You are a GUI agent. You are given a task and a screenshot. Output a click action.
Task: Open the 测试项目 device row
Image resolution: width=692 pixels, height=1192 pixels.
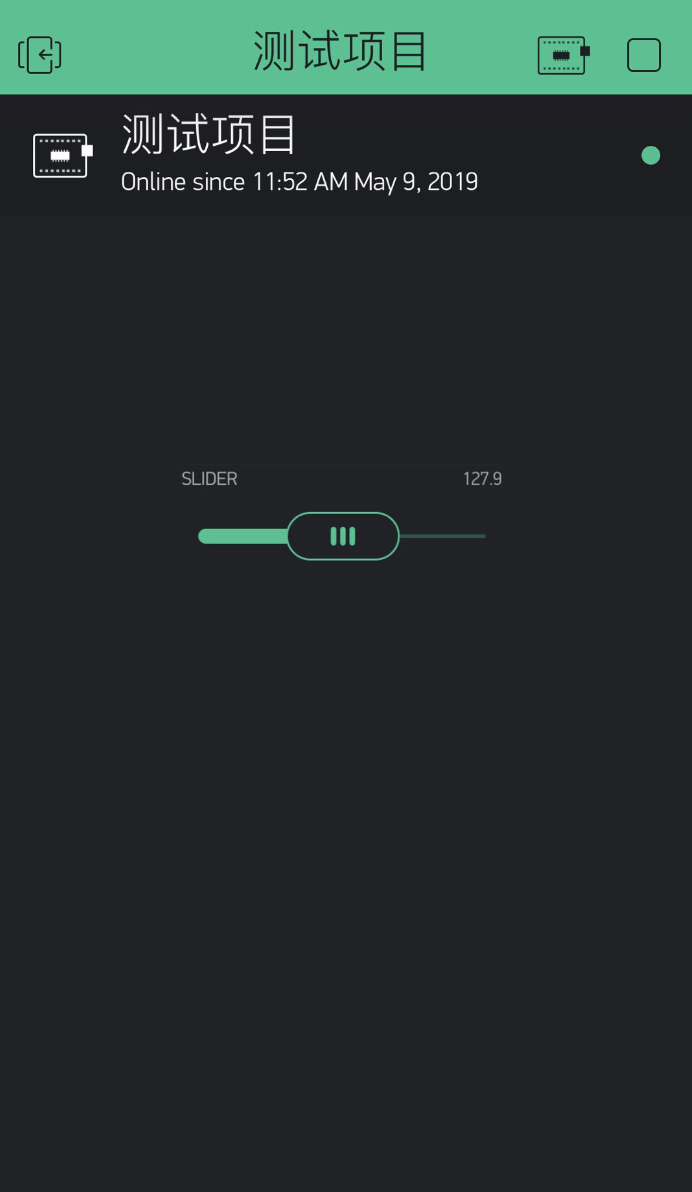[x=346, y=154]
